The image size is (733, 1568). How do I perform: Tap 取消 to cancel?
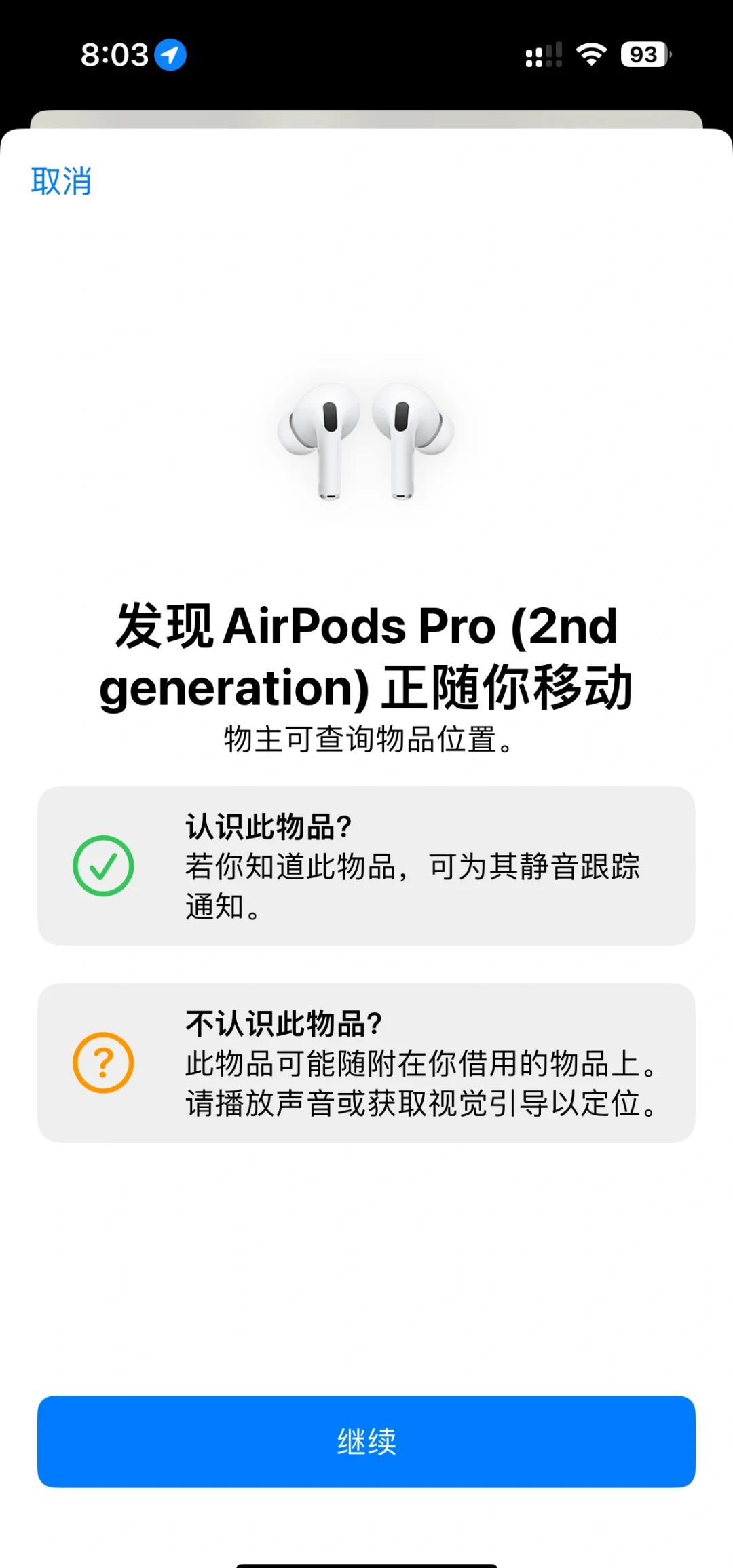click(x=61, y=181)
